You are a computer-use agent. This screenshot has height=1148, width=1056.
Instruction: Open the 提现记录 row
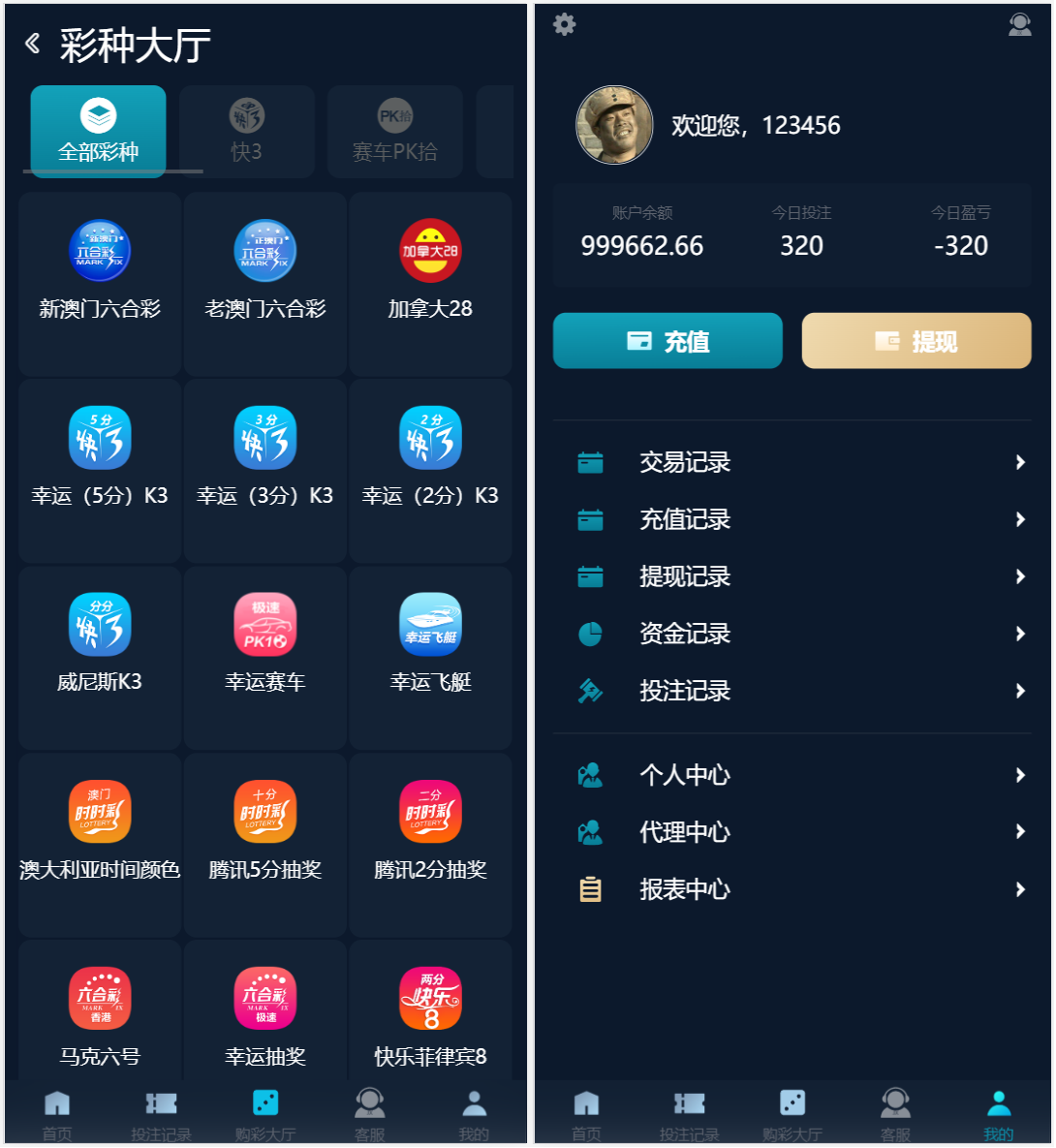click(x=792, y=576)
